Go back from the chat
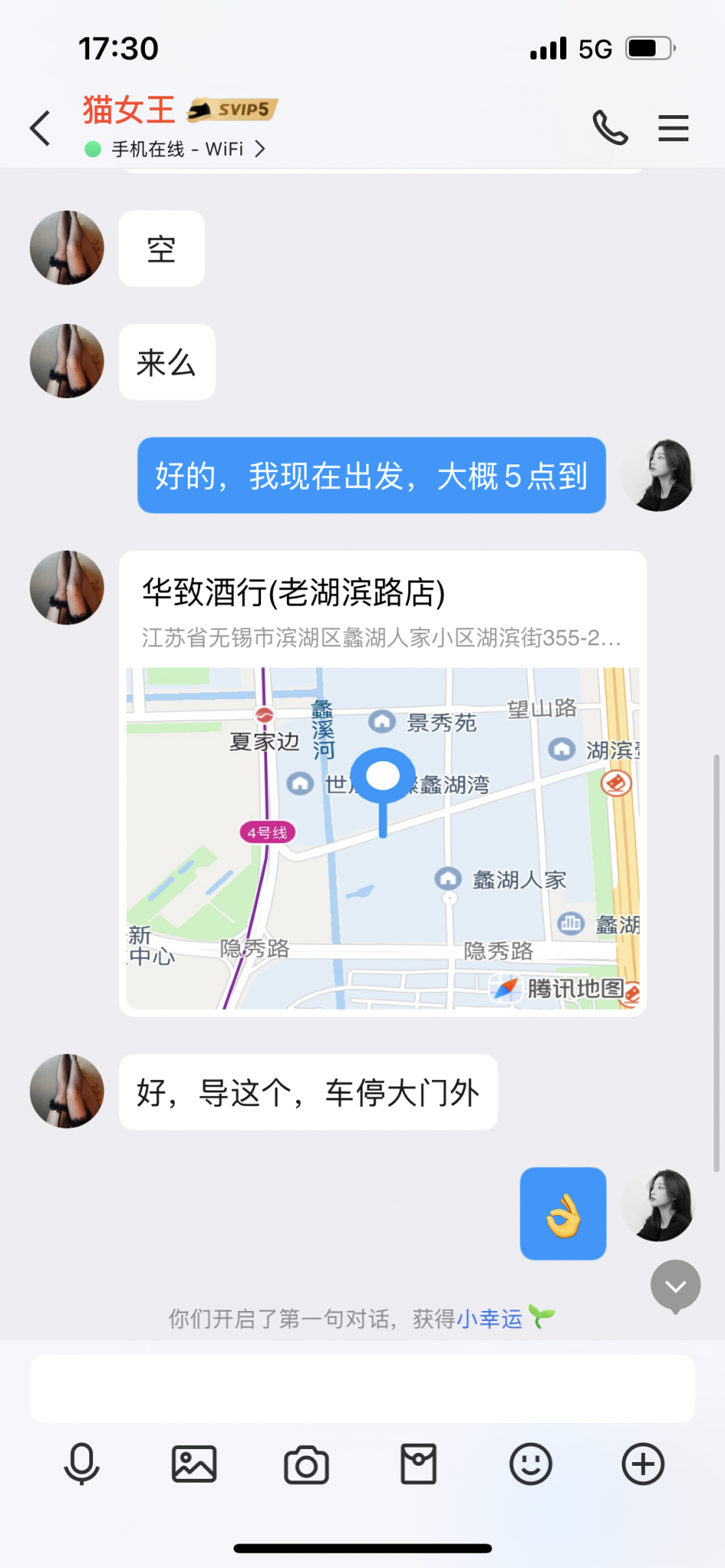Viewport: 725px width, 1568px height. [x=40, y=127]
